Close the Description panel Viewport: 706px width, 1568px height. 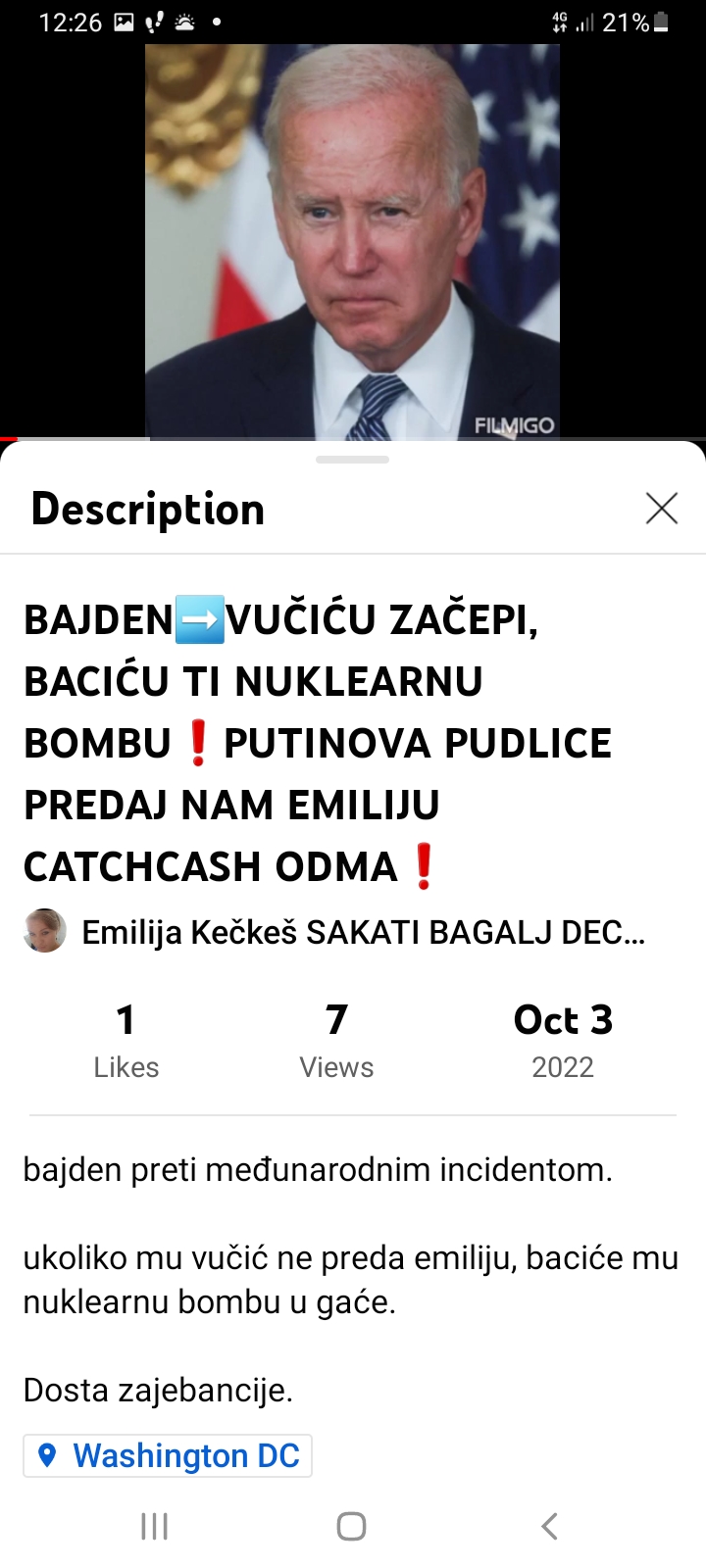[662, 509]
